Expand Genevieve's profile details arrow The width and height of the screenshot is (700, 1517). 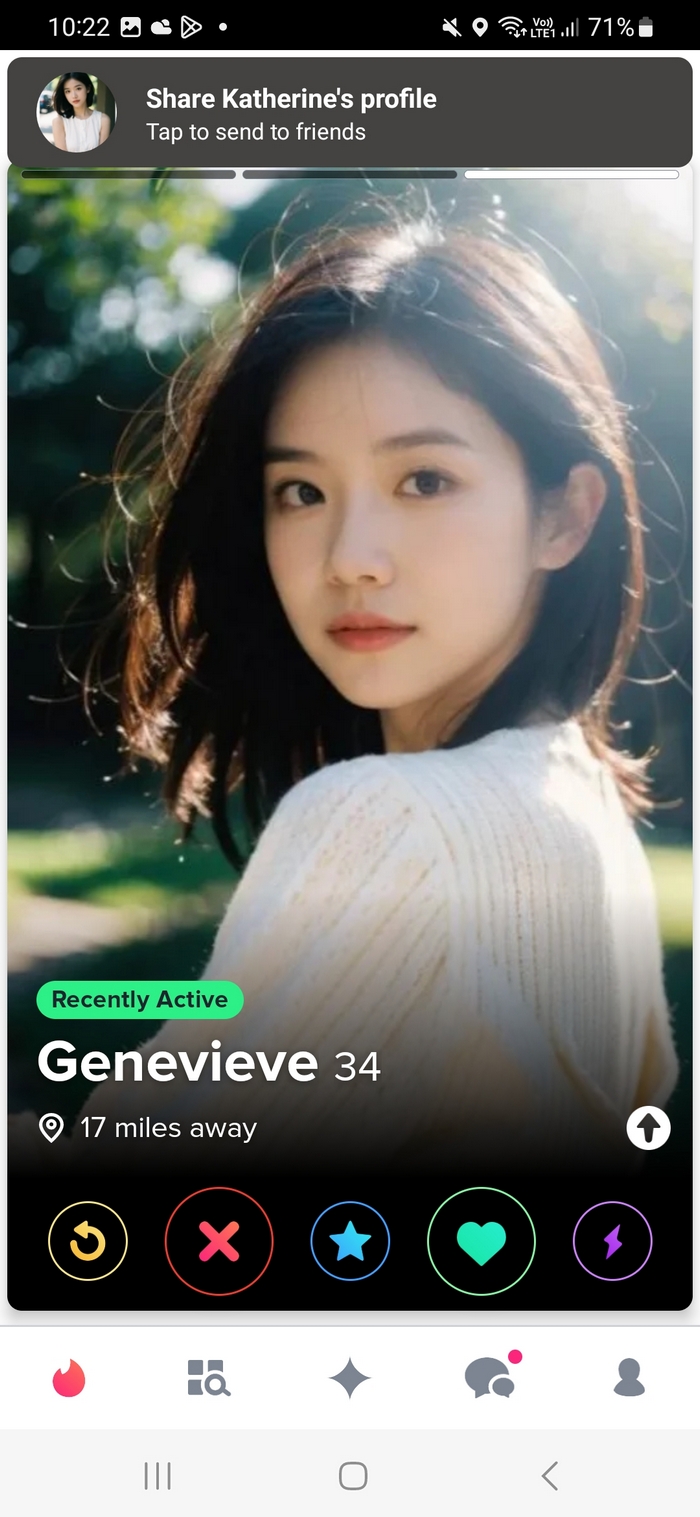(648, 1128)
